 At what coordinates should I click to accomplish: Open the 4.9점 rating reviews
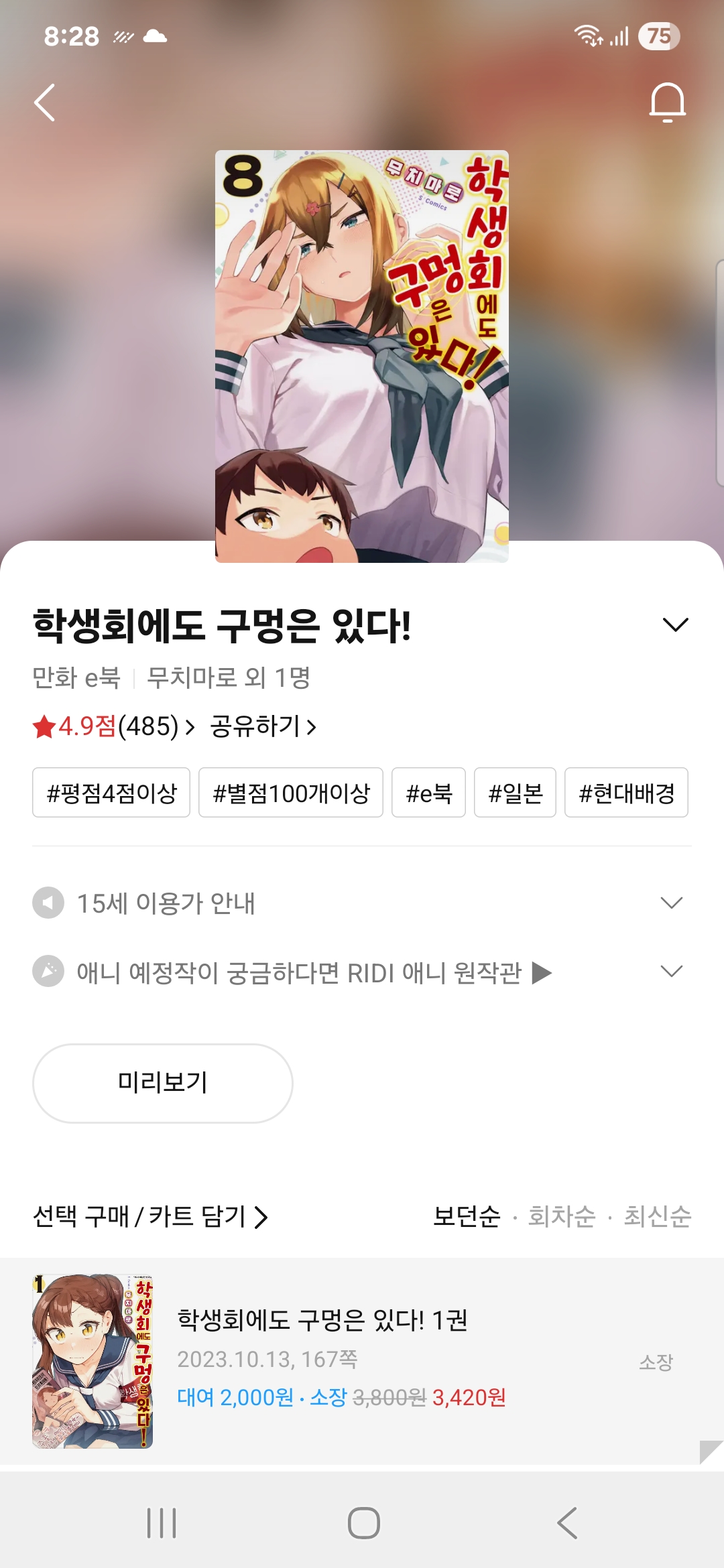113,726
